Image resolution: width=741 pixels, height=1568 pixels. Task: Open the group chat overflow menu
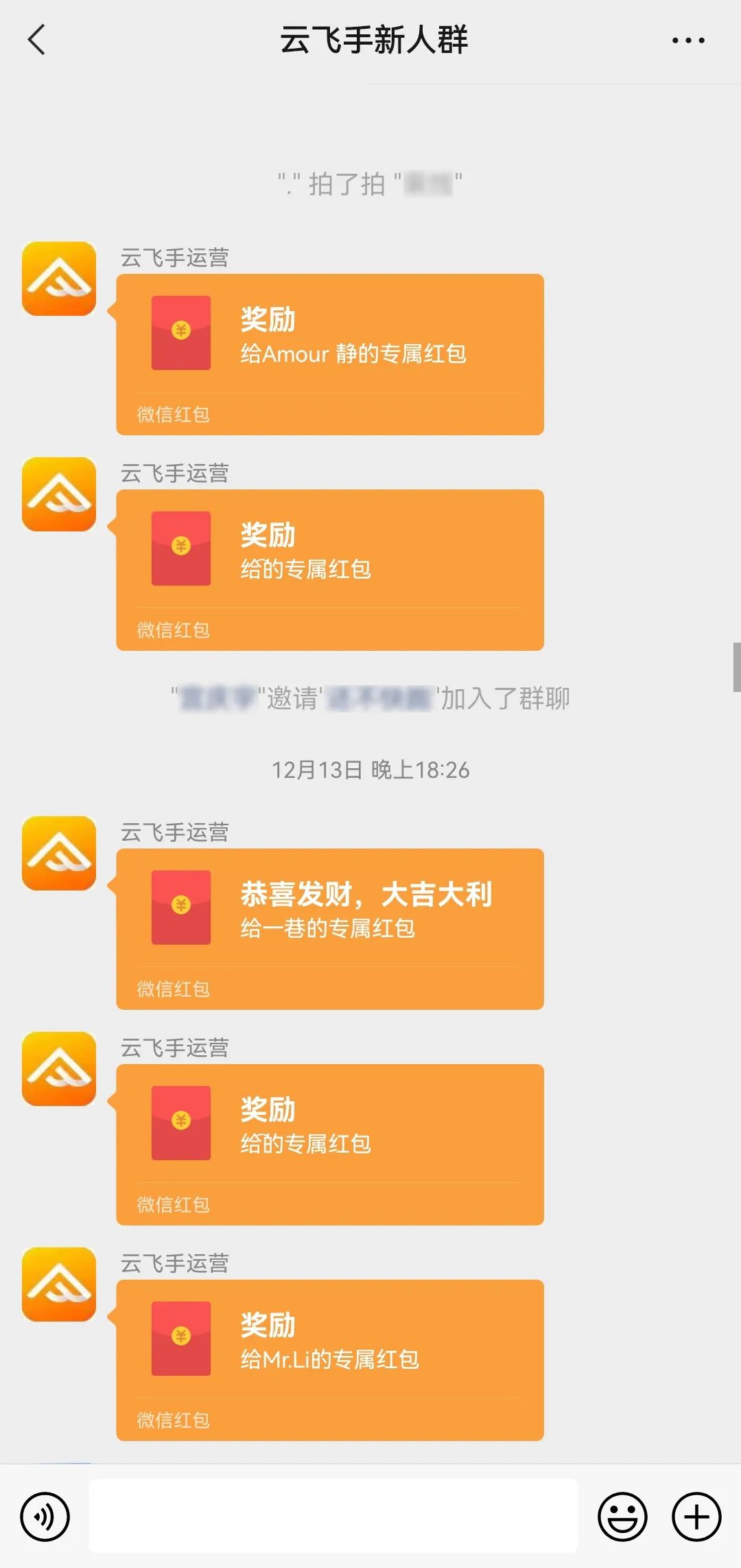pos(687,41)
